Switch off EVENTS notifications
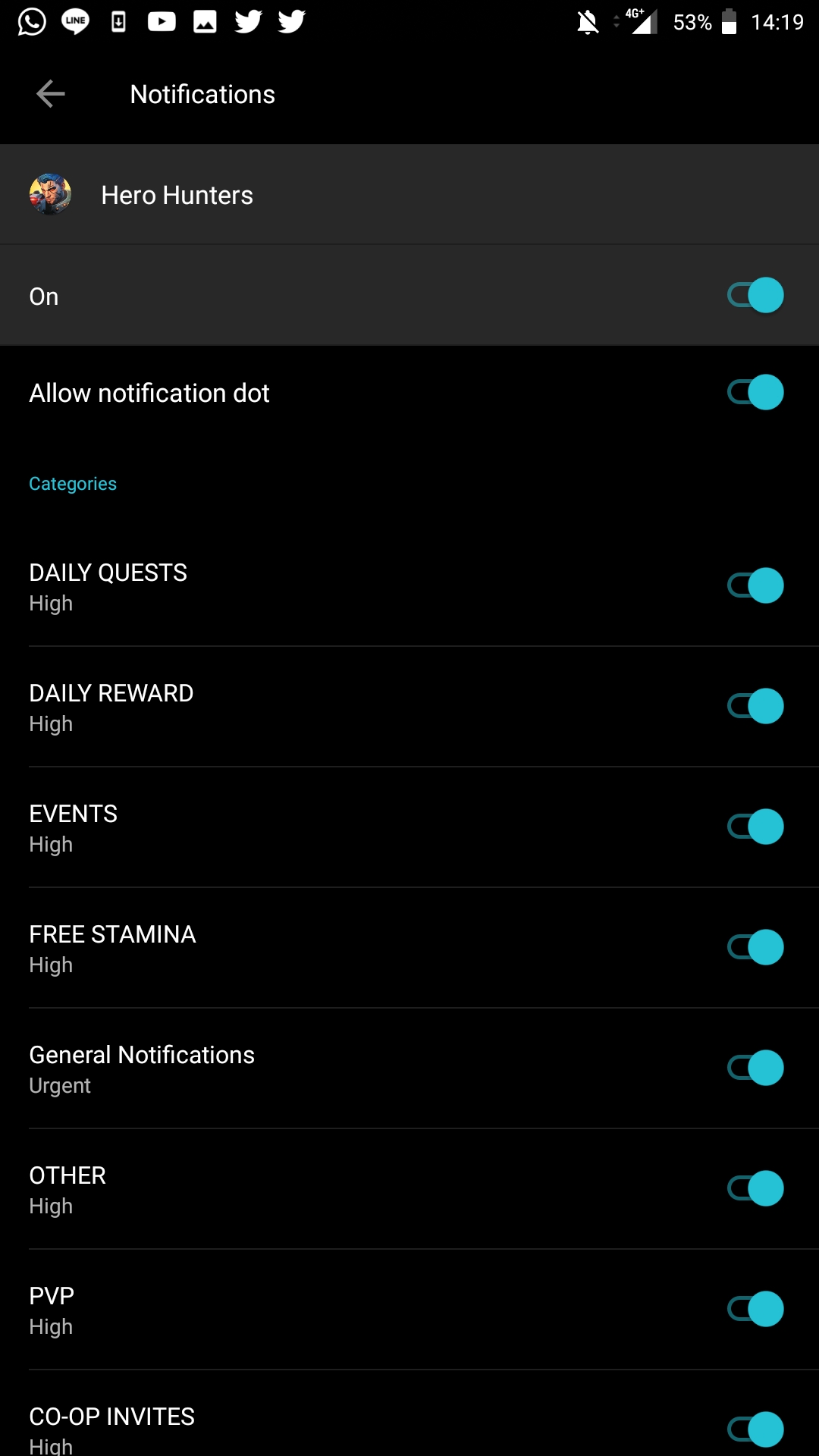Viewport: 819px width, 1456px height. (755, 827)
